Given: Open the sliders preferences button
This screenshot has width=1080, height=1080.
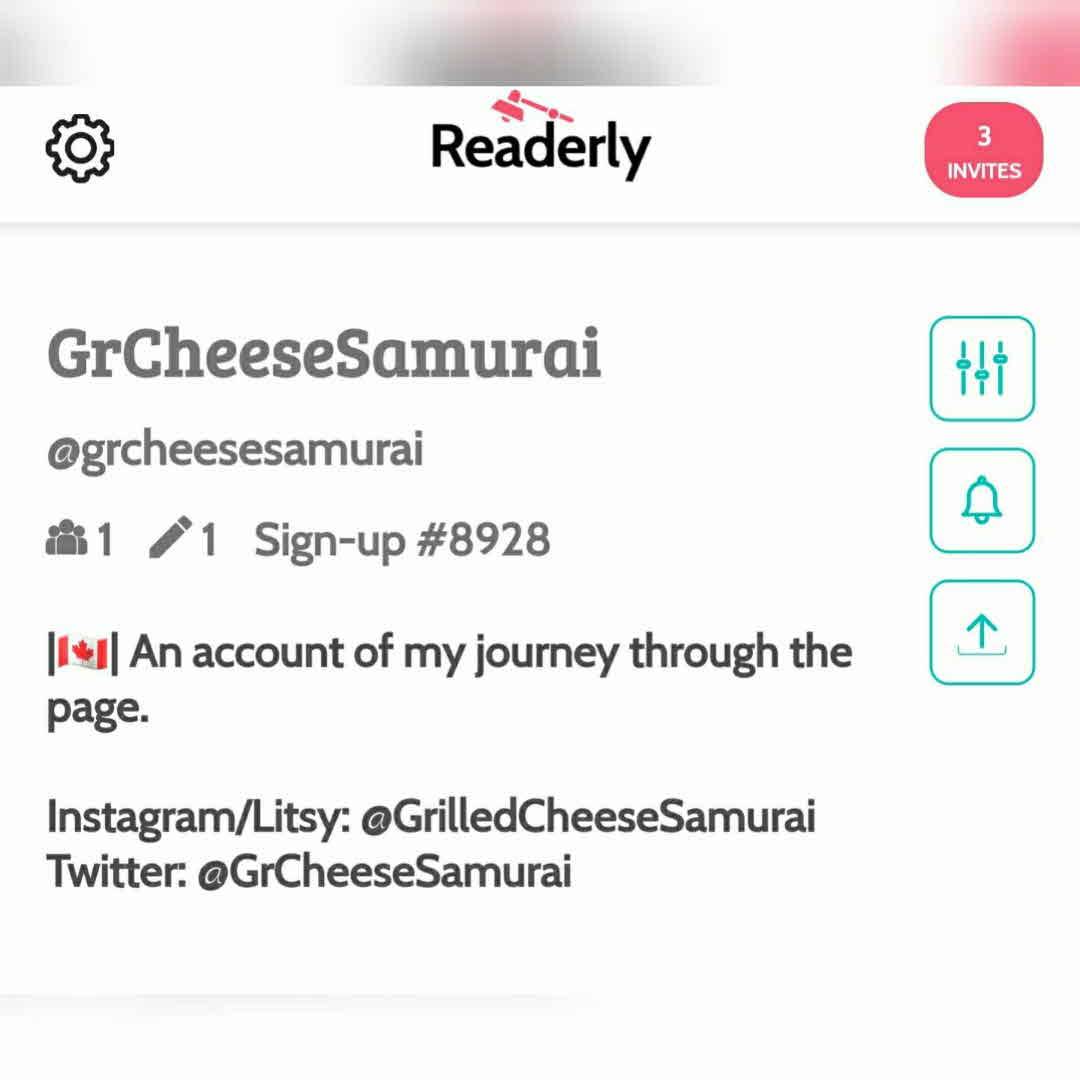Looking at the screenshot, I should coord(981,368).
